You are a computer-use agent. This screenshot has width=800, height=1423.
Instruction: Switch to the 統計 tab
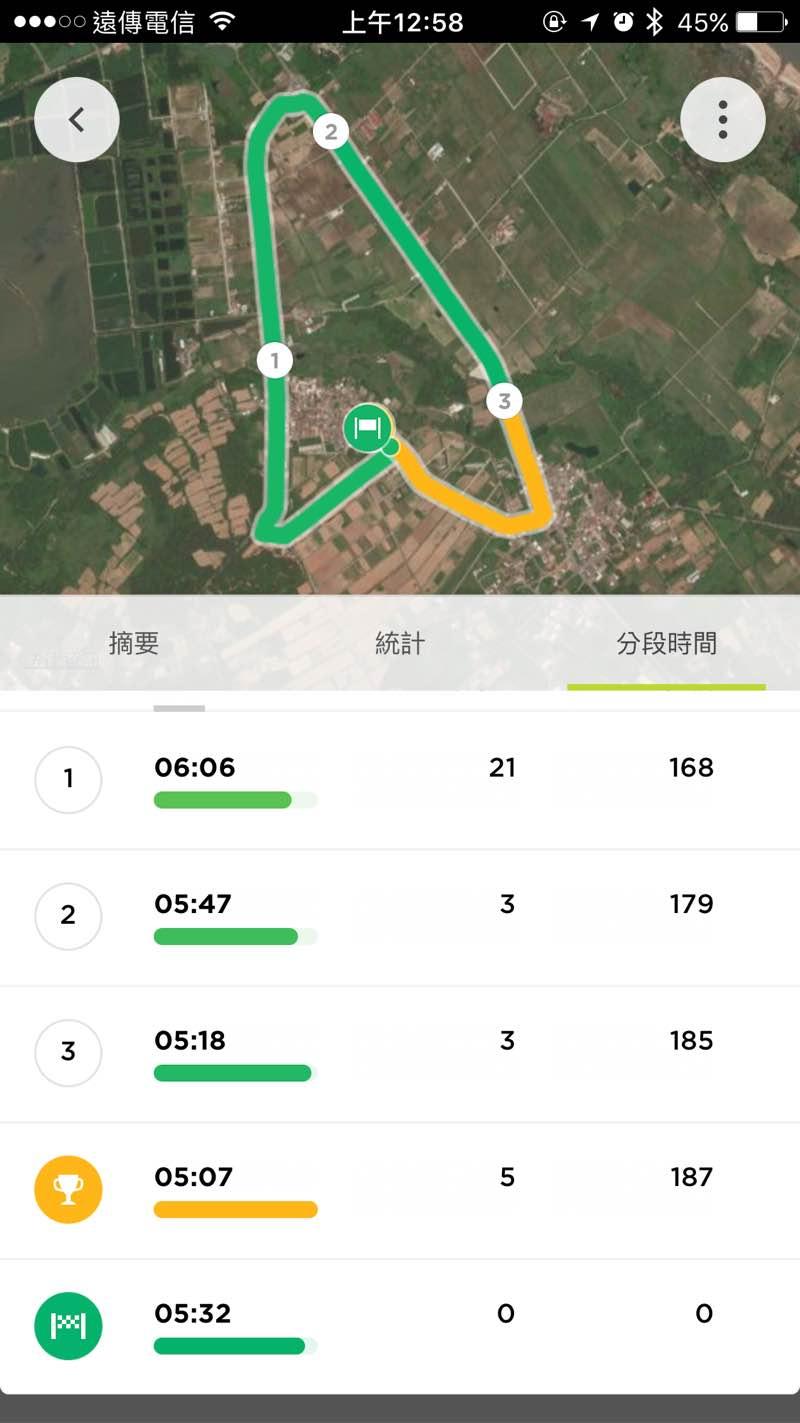(400, 644)
